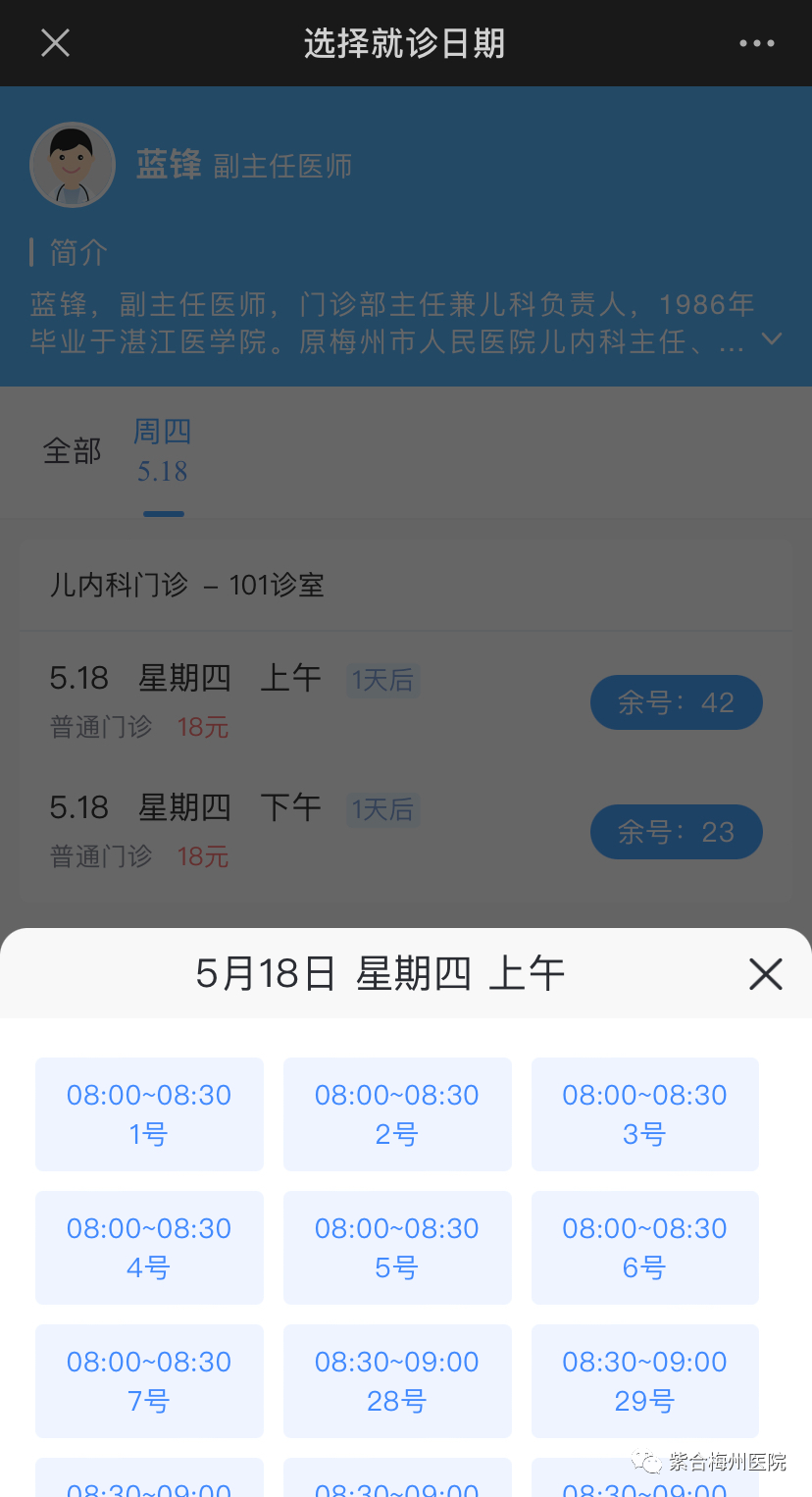The width and height of the screenshot is (812, 1497).
Task: Tap 余号：42 for the morning session
Action: [x=676, y=702]
